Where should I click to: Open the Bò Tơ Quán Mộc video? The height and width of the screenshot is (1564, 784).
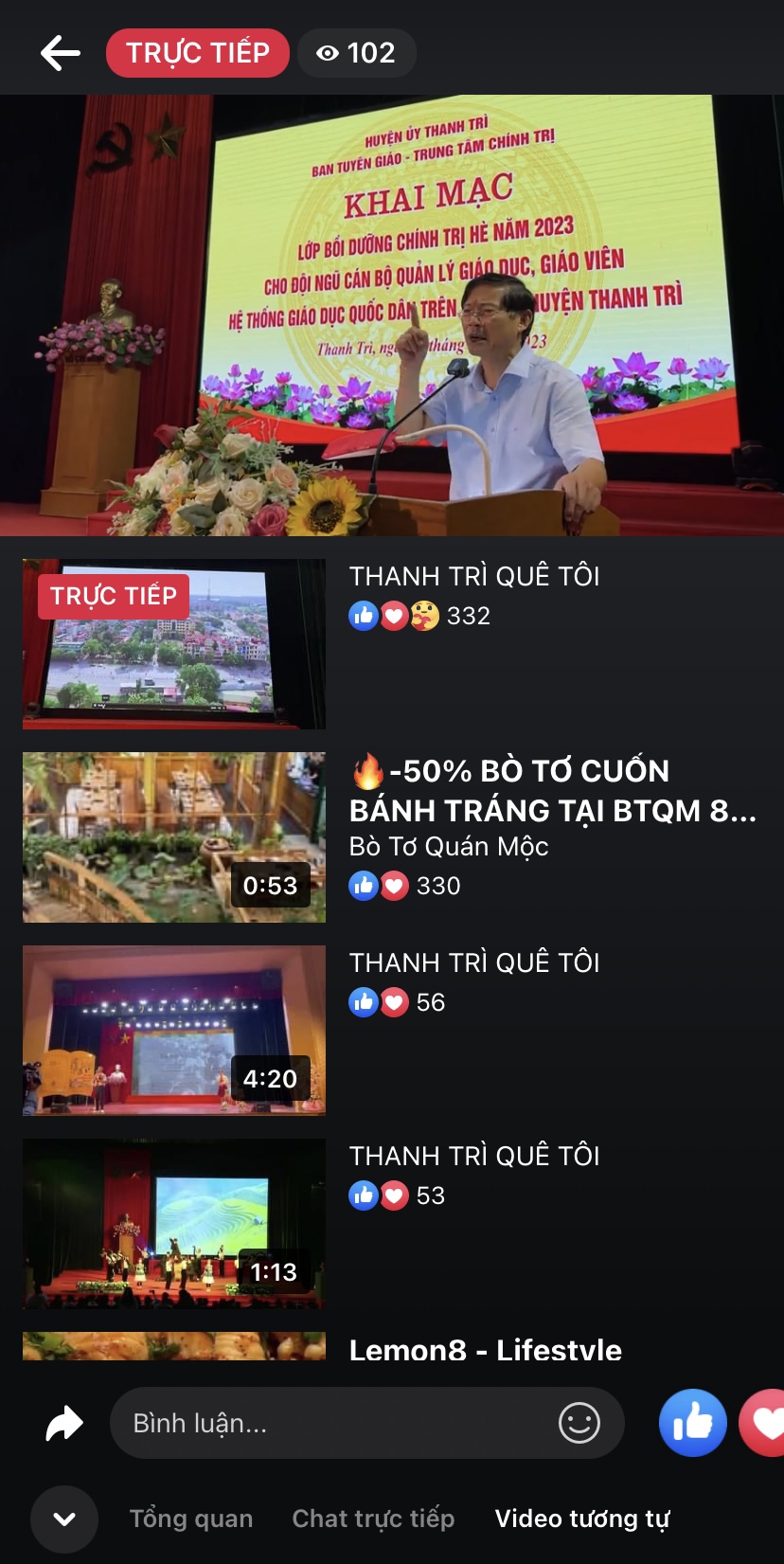[x=174, y=837]
